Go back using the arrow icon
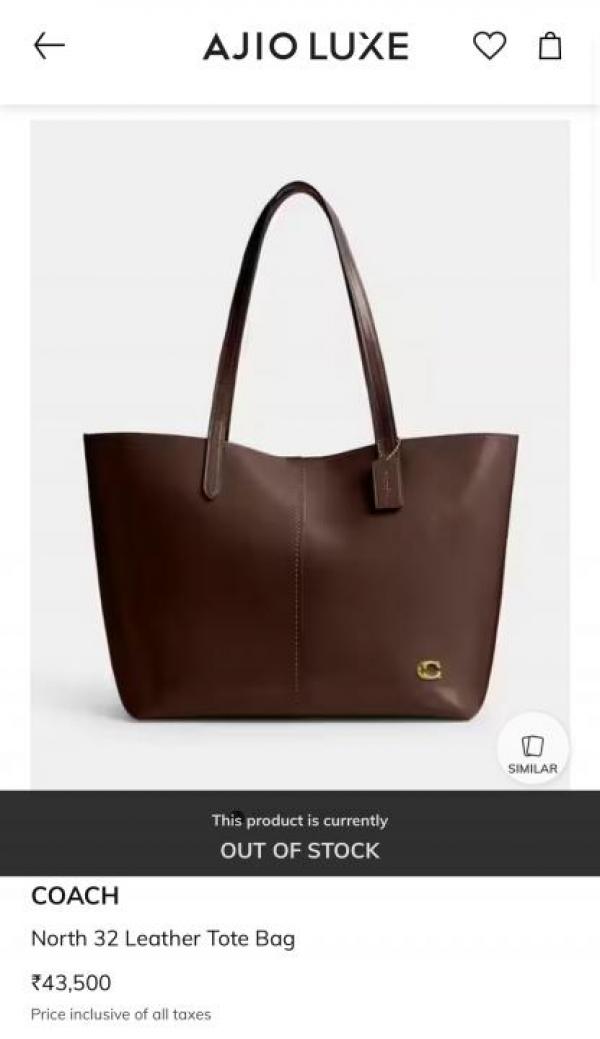 click(x=49, y=46)
